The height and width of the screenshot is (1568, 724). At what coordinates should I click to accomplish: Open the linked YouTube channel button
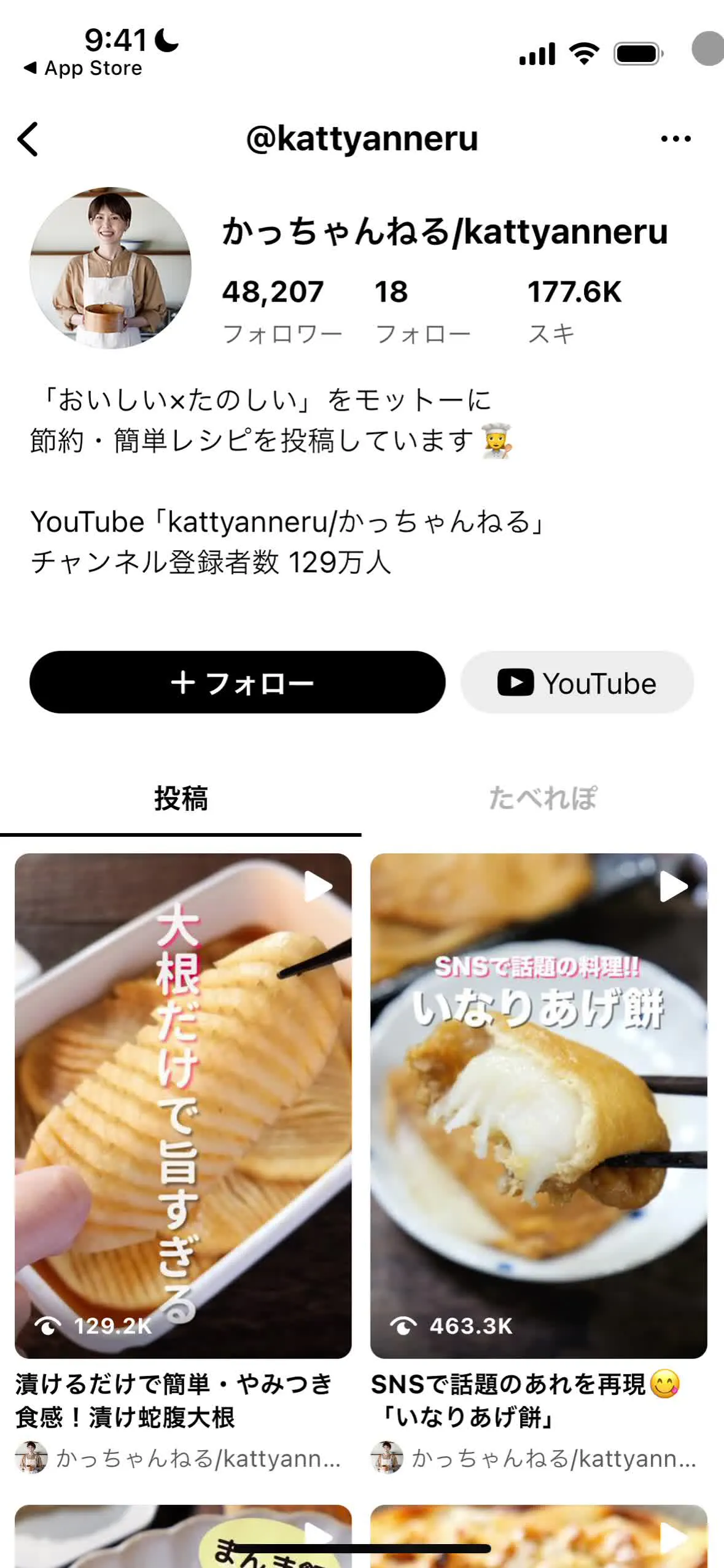pyautogui.click(x=577, y=682)
